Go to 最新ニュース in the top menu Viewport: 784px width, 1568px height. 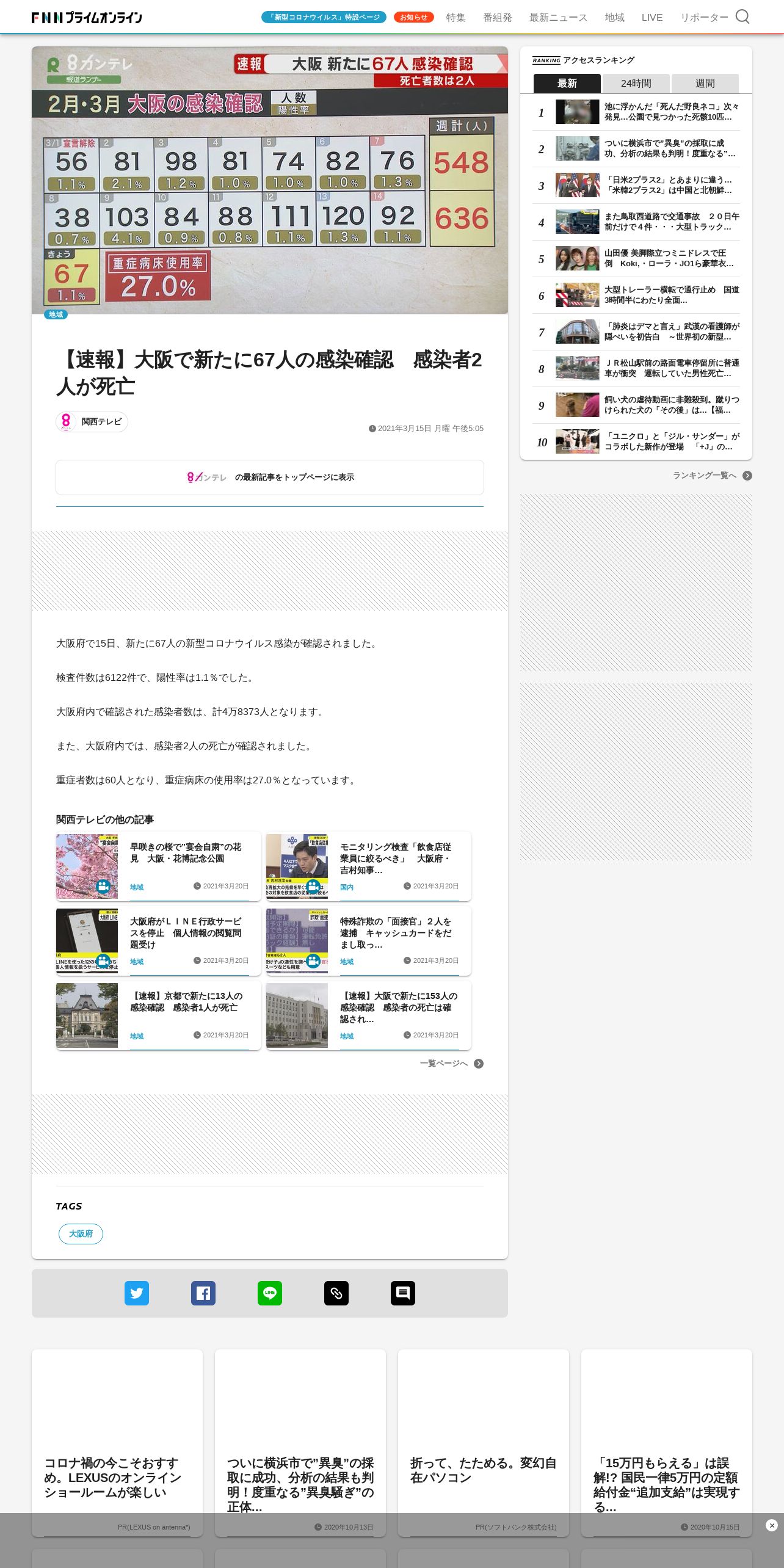[x=558, y=17]
